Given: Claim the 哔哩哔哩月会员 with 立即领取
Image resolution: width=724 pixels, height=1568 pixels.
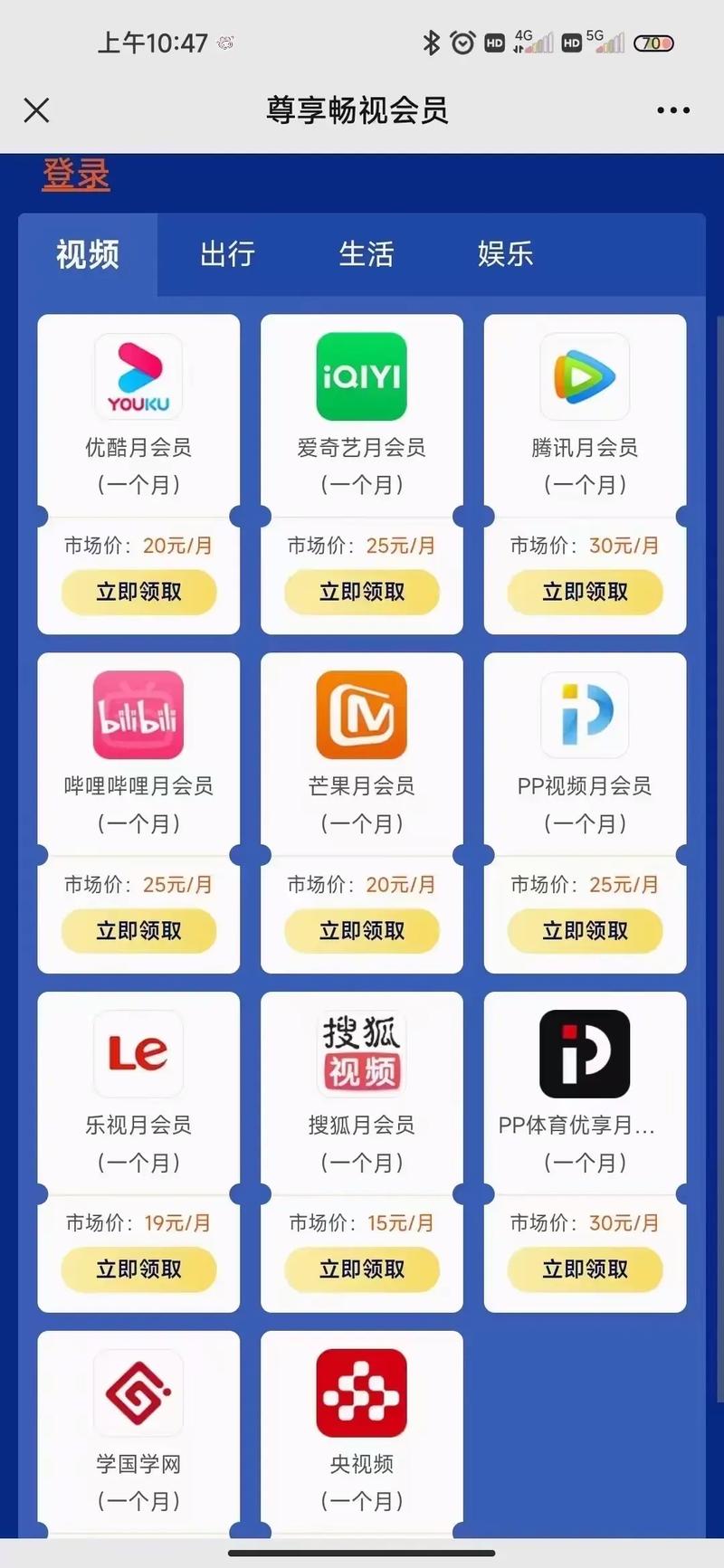Looking at the screenshot, I should (138, 931).
